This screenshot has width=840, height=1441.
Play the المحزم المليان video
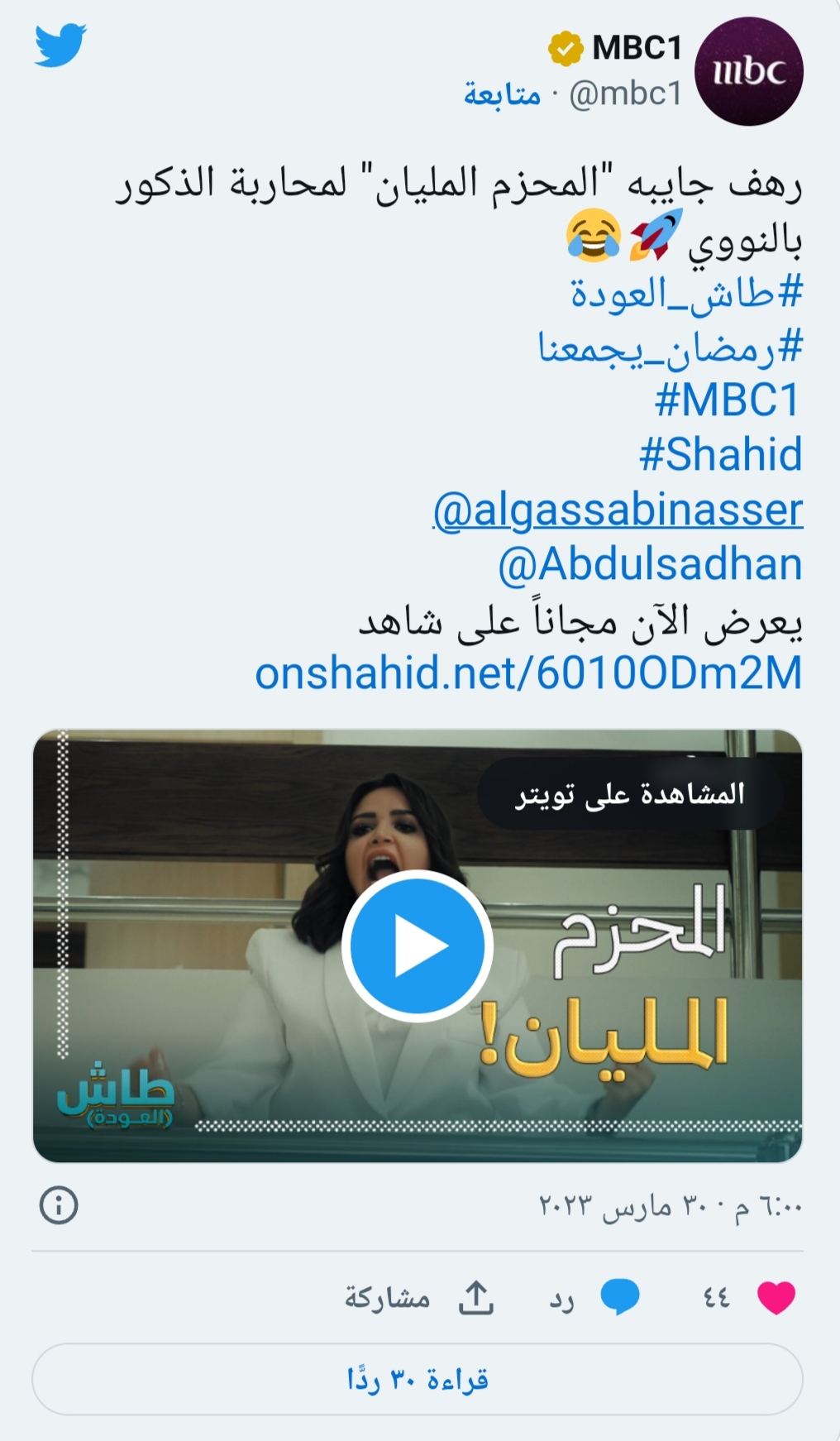tap(418, 946)
